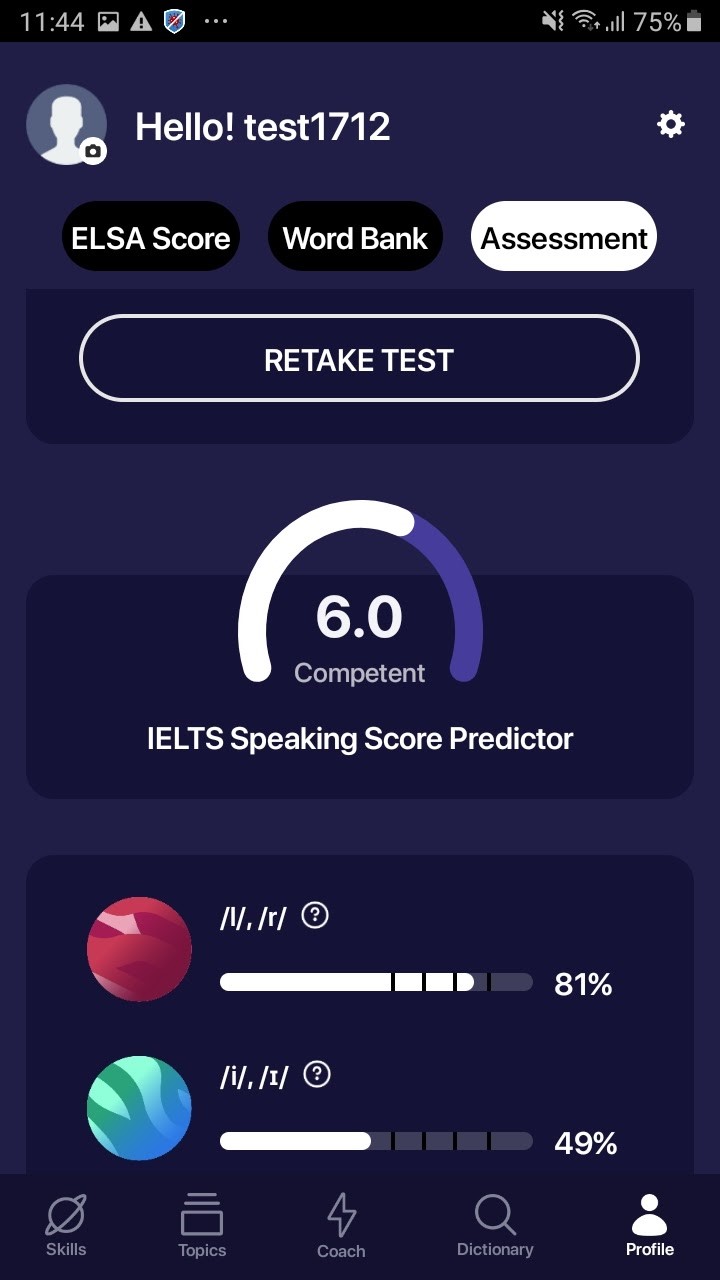Switch to the Word Bank tab
This screenshot has height=1280, width=720.
(355, 238)
